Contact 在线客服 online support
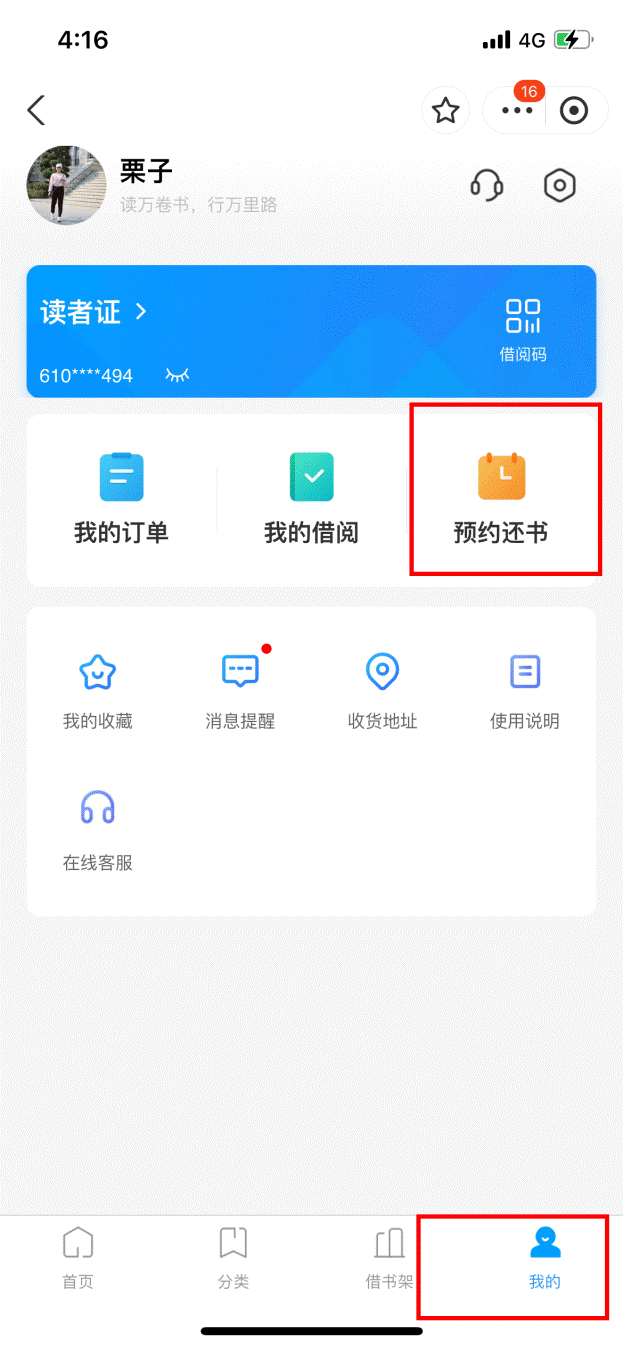 [98, 830]
